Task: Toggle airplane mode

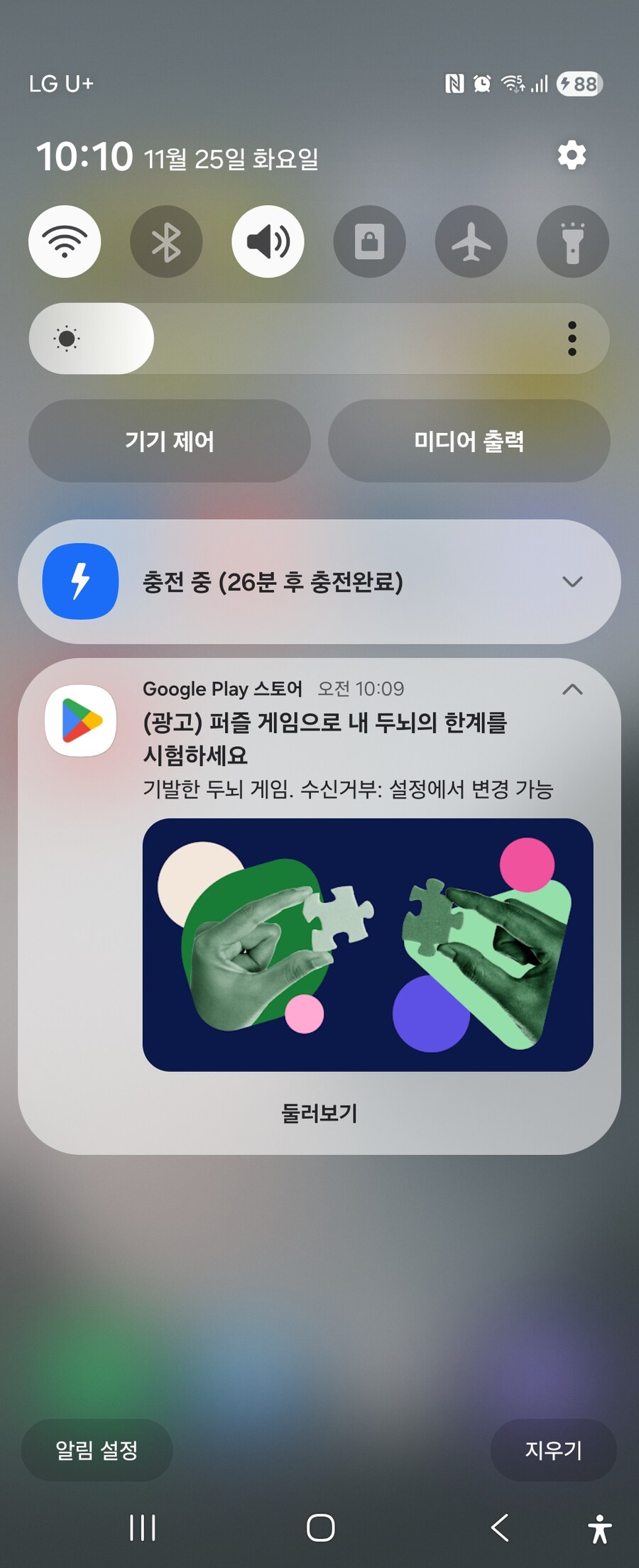Action: tap(471, 241)
